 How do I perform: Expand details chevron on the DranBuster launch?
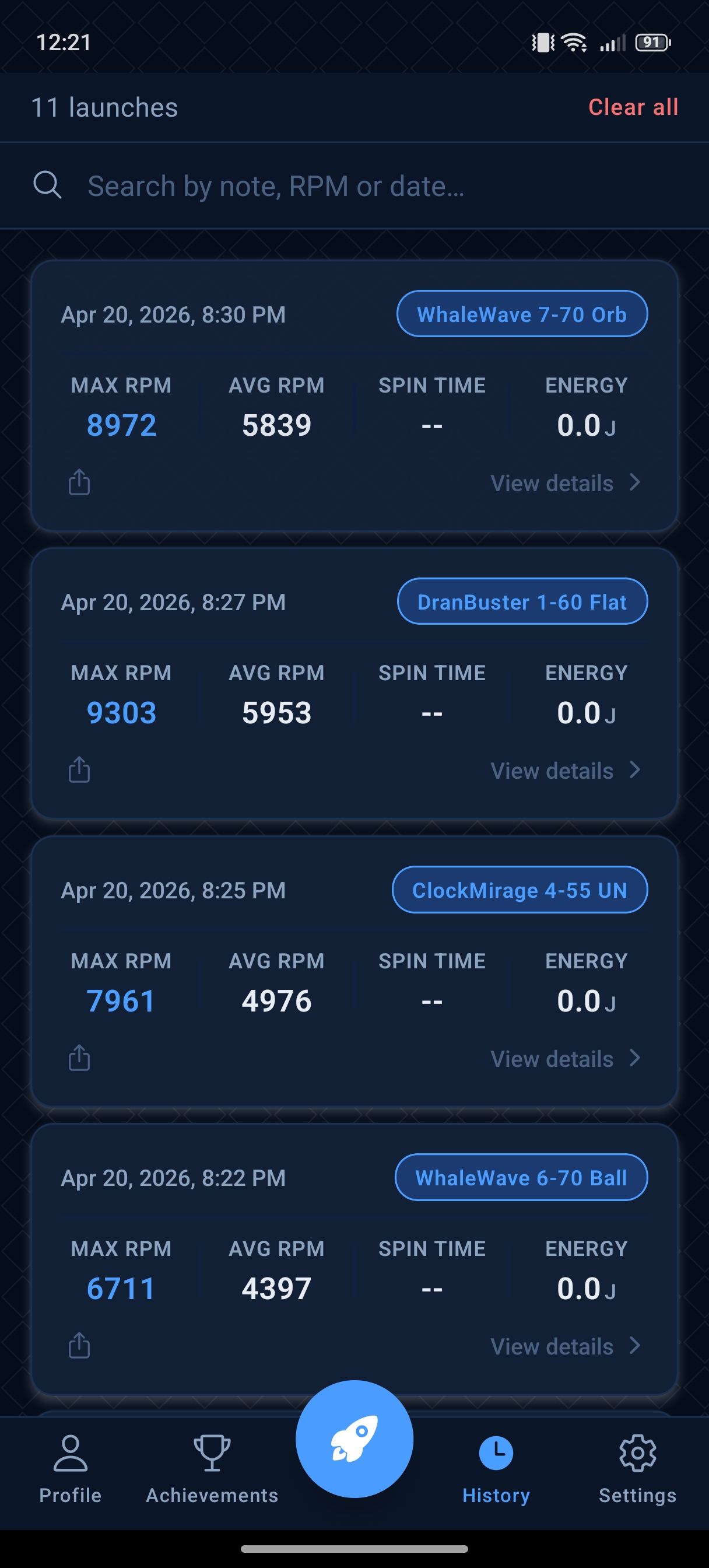636,769
